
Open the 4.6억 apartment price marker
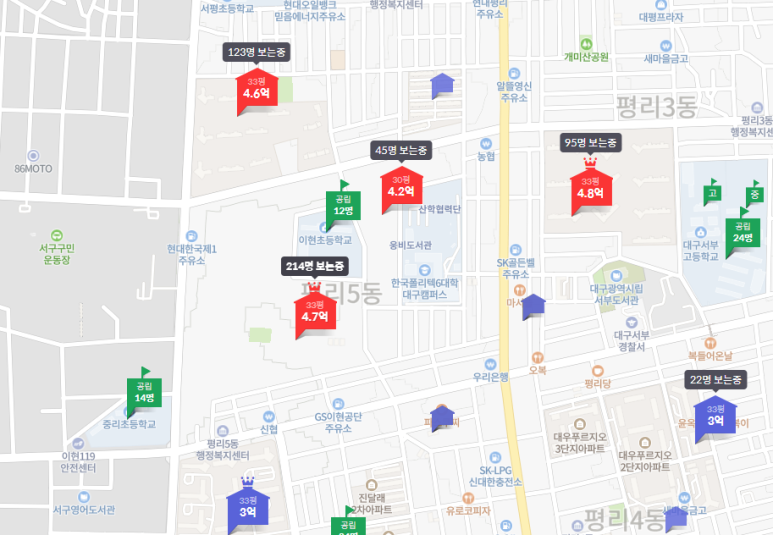point(256,90)
